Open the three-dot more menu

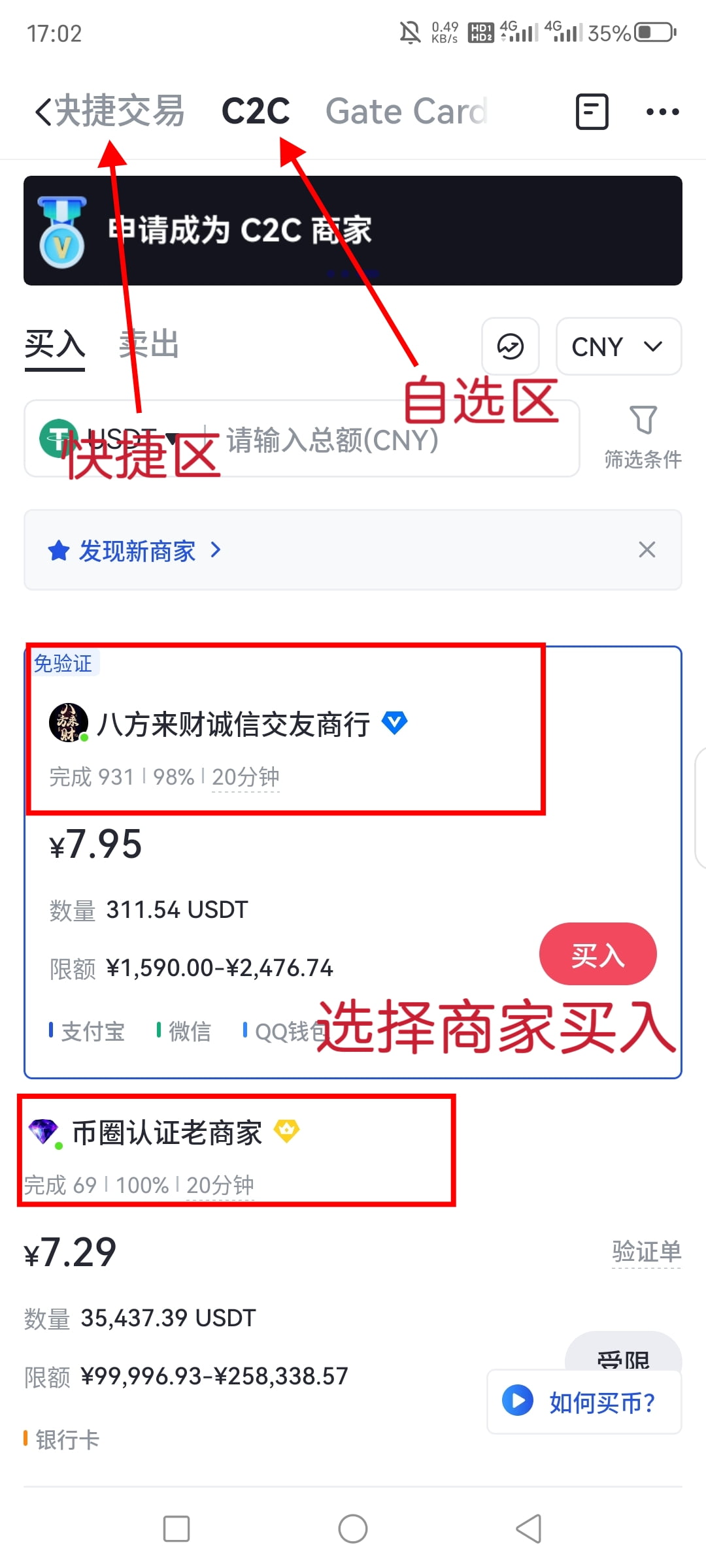click(x=661, y=112)
